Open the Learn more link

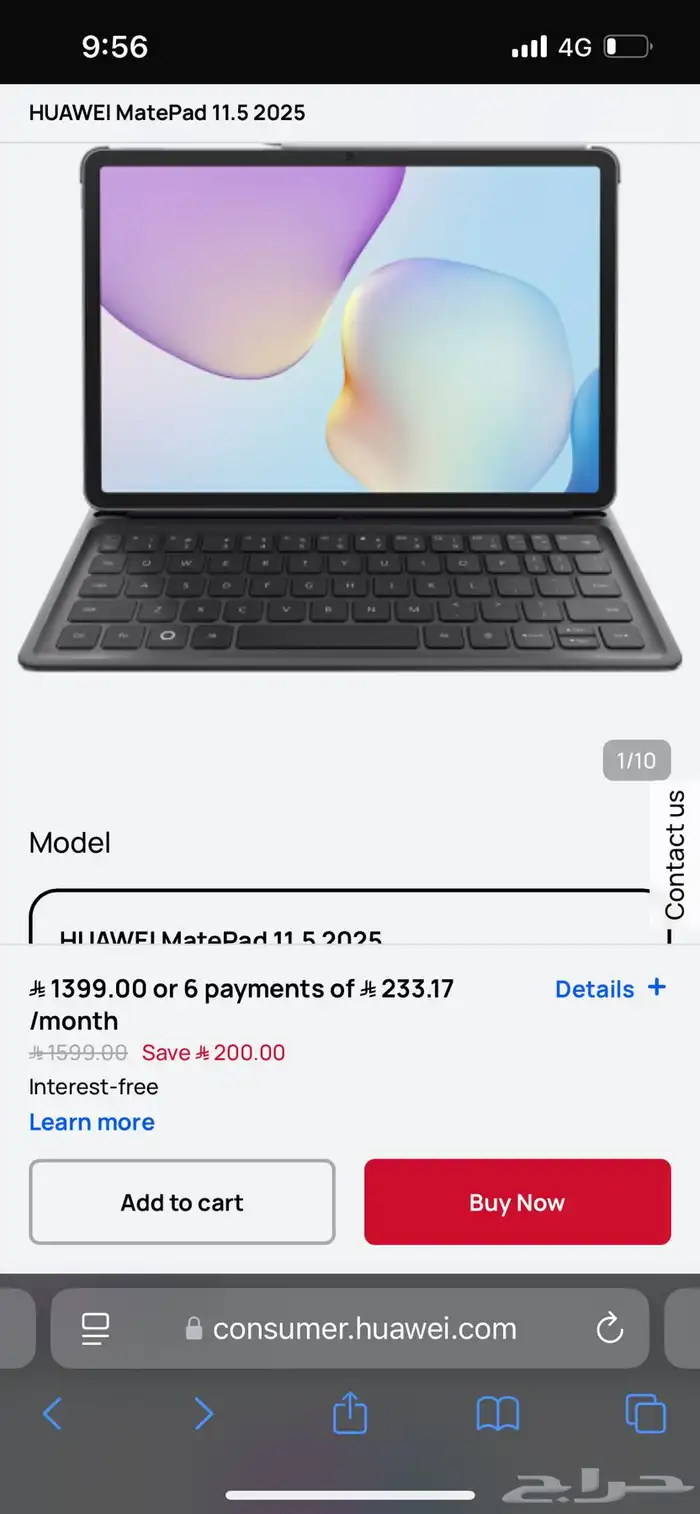pyautogui.click(x=92, y=1122)
